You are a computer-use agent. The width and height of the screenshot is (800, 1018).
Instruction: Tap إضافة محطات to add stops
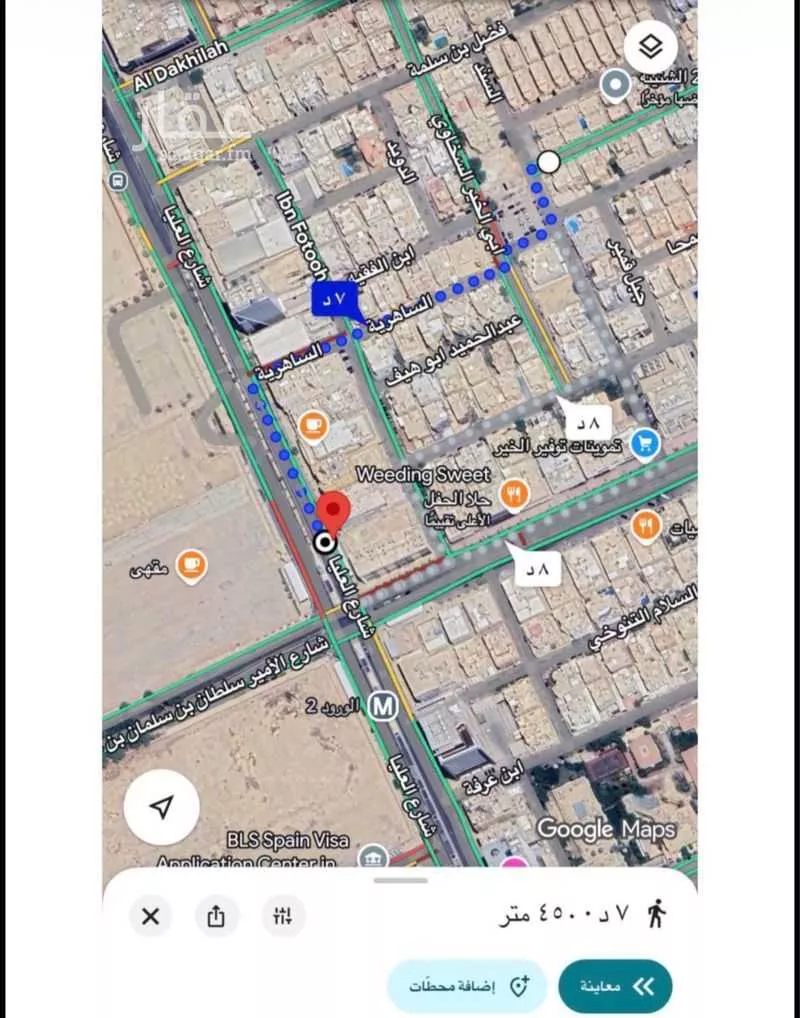point(466,986)
